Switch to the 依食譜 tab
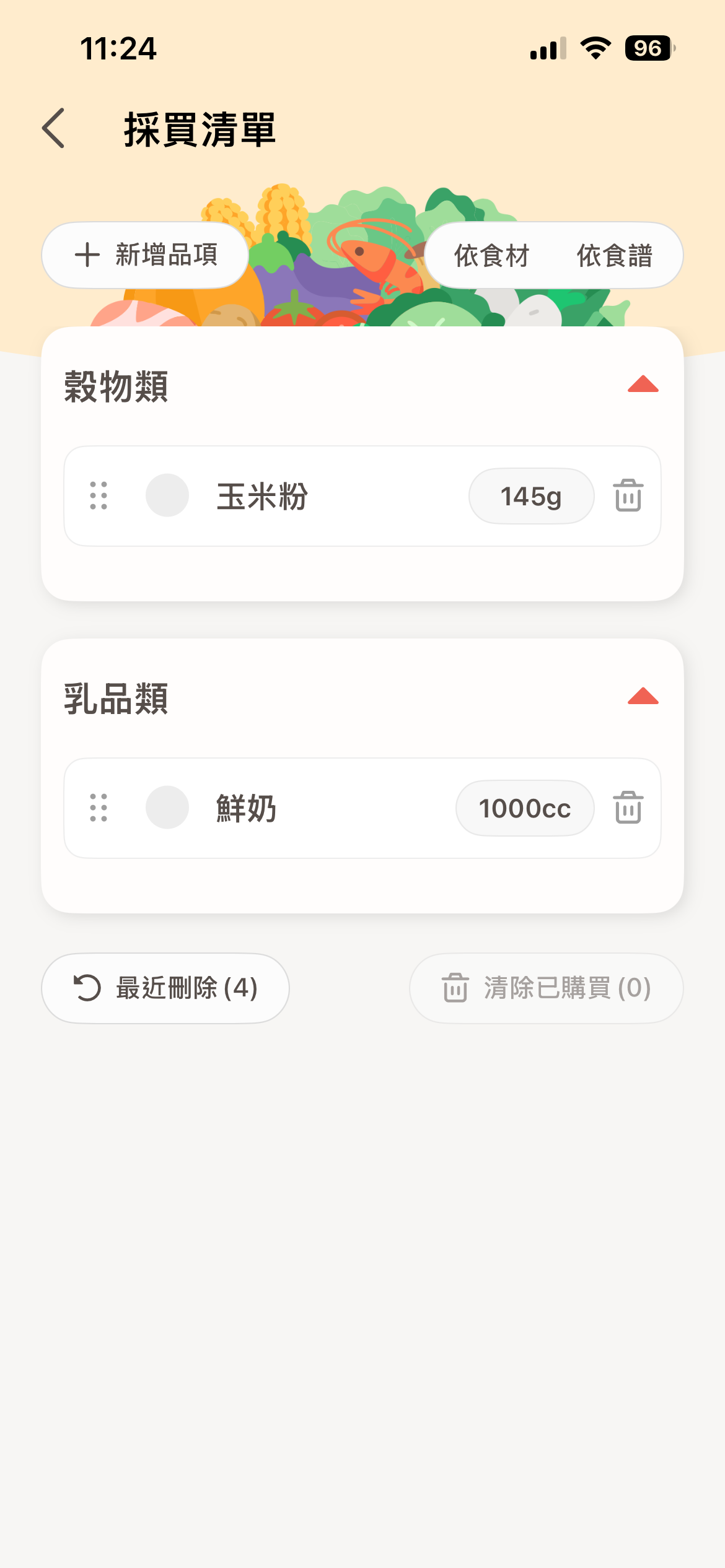This screenshot has height=1568, width=725. click(614, 255)
